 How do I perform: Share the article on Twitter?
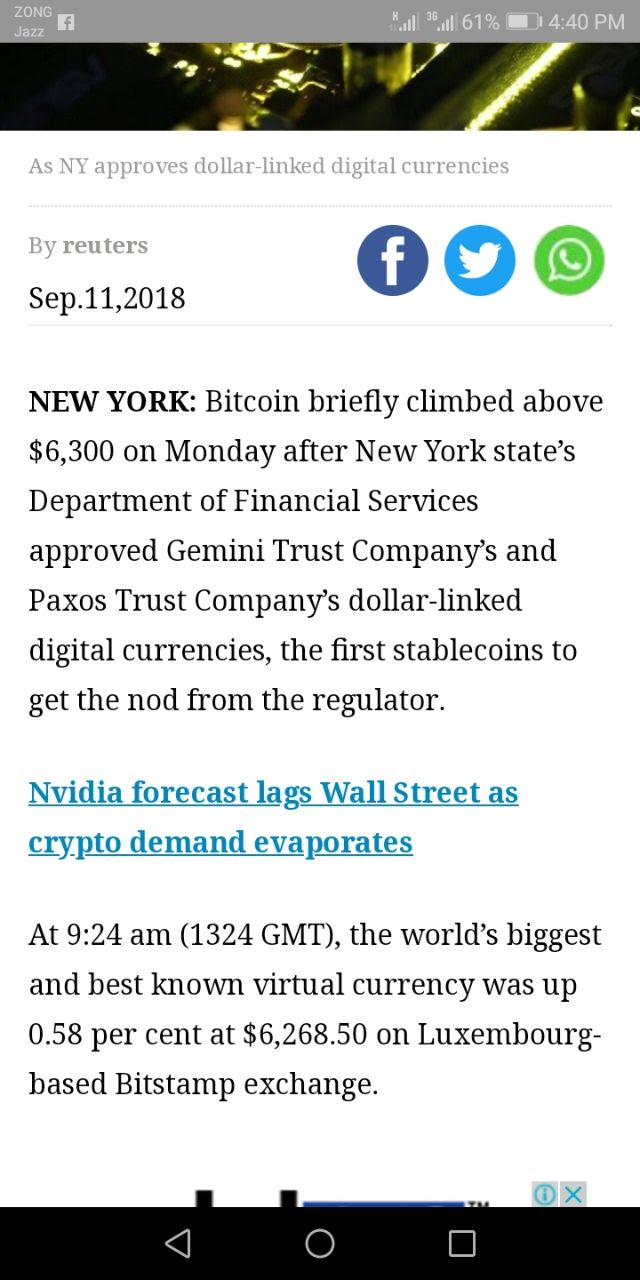[480, 261]
